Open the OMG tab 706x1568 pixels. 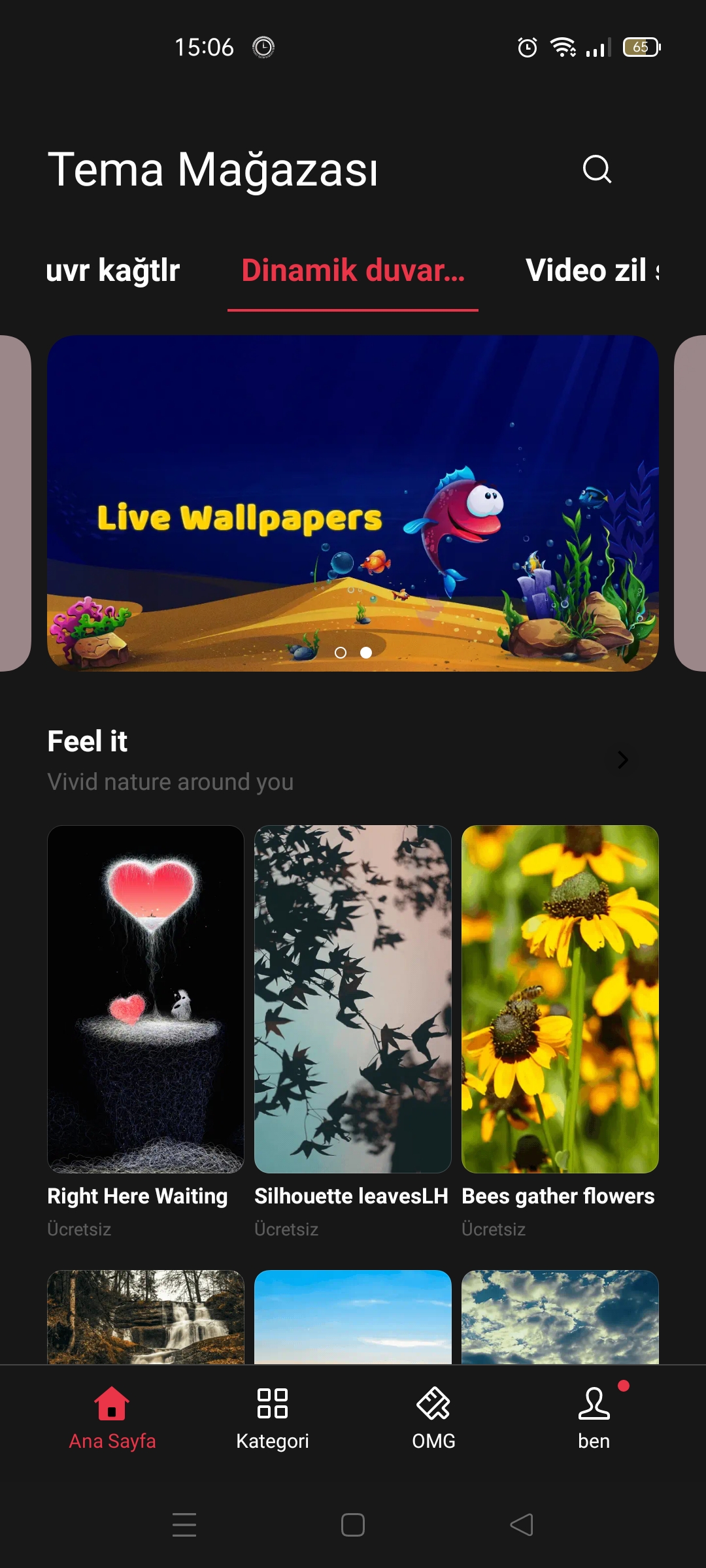click(x=433, y=1418)
